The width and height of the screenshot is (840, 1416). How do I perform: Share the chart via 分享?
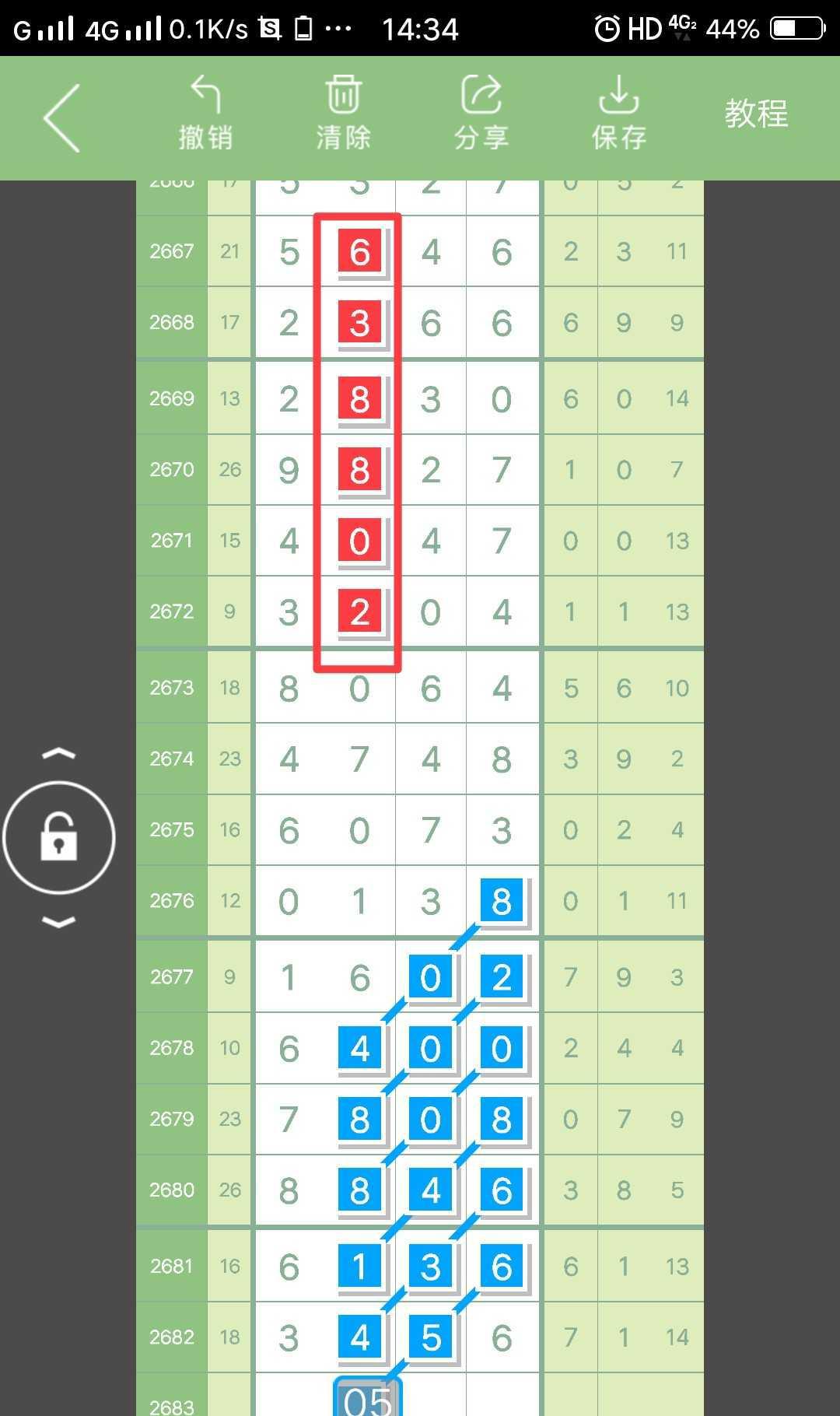tap(481, 114)
